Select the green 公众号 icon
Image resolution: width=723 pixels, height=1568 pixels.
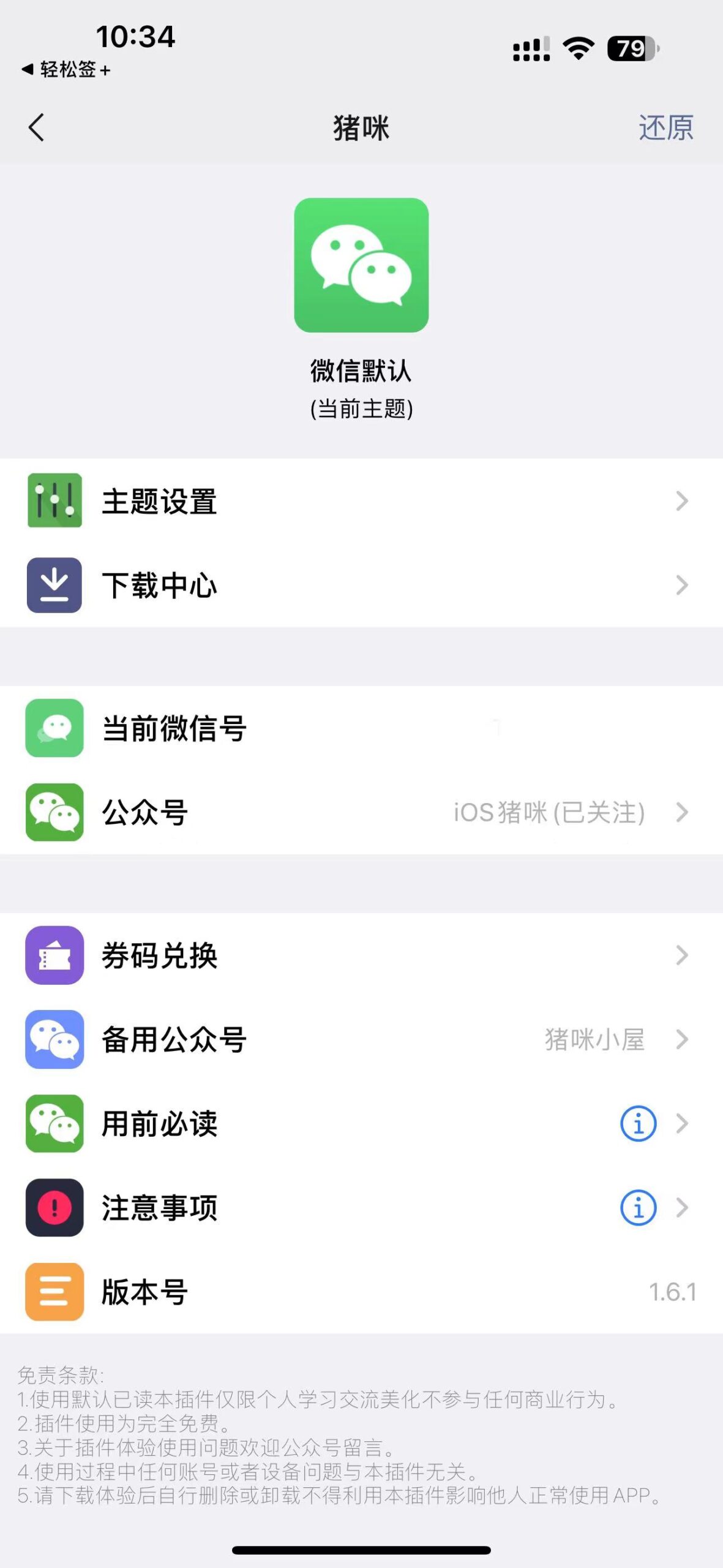(54, 813)
